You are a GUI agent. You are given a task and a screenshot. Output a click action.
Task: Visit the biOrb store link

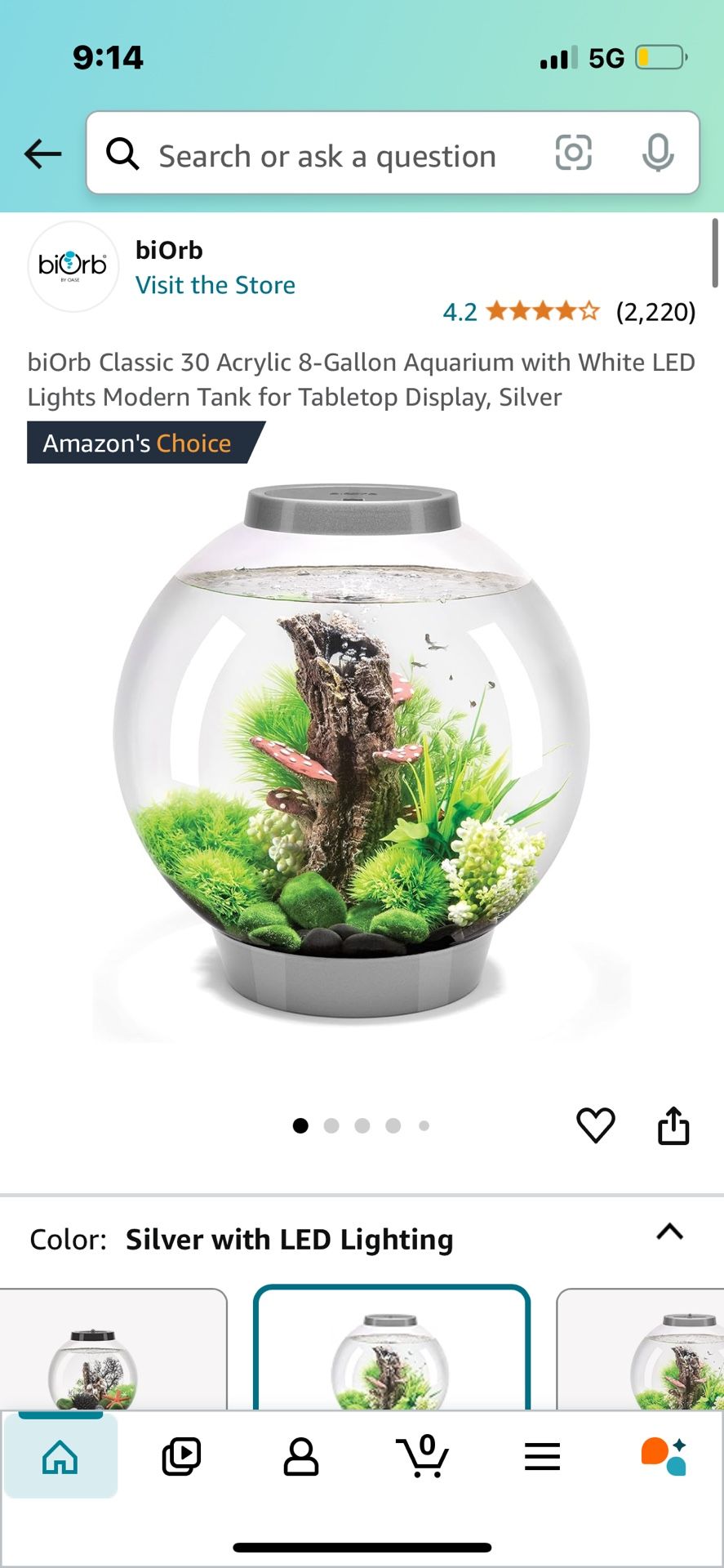[x=215, y=285]
